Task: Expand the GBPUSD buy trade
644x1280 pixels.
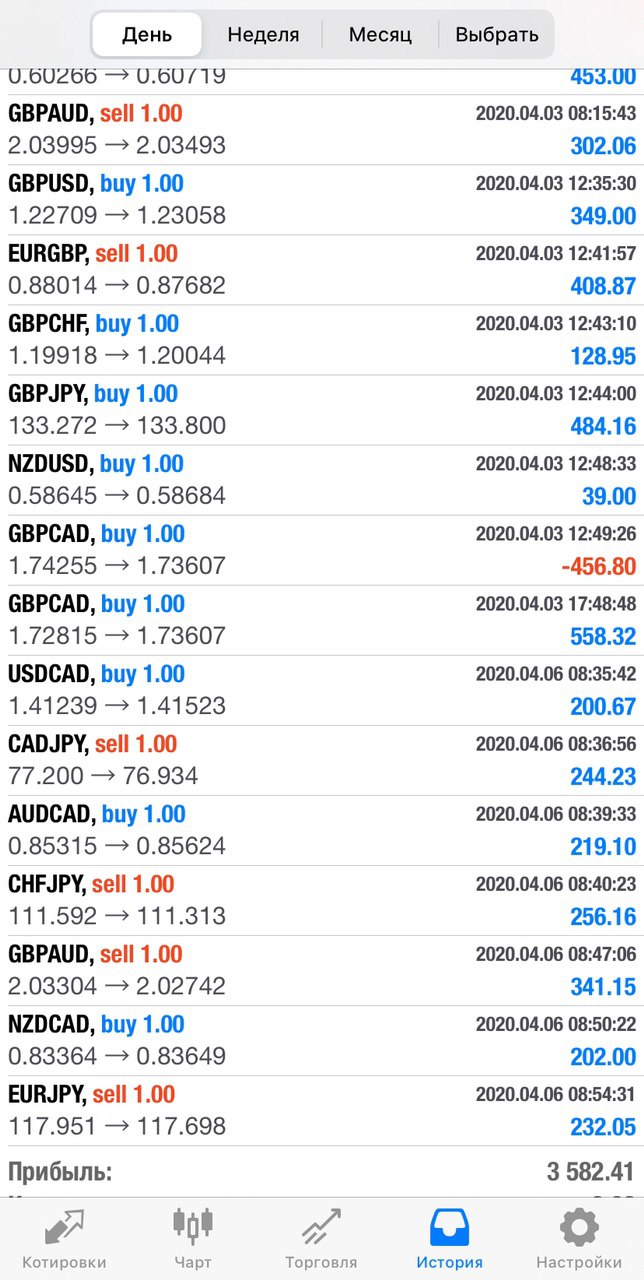Action: (x=322, y=200)
